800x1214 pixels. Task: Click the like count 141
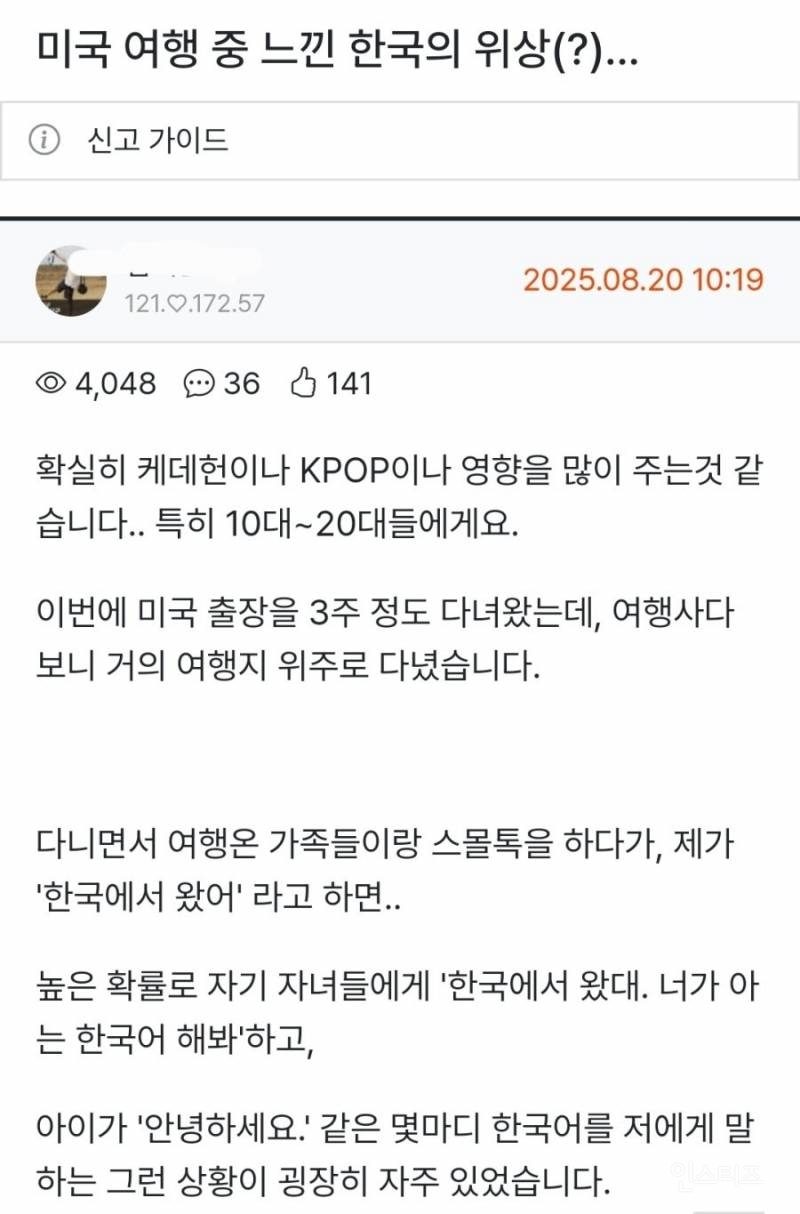tap(349, 382)
